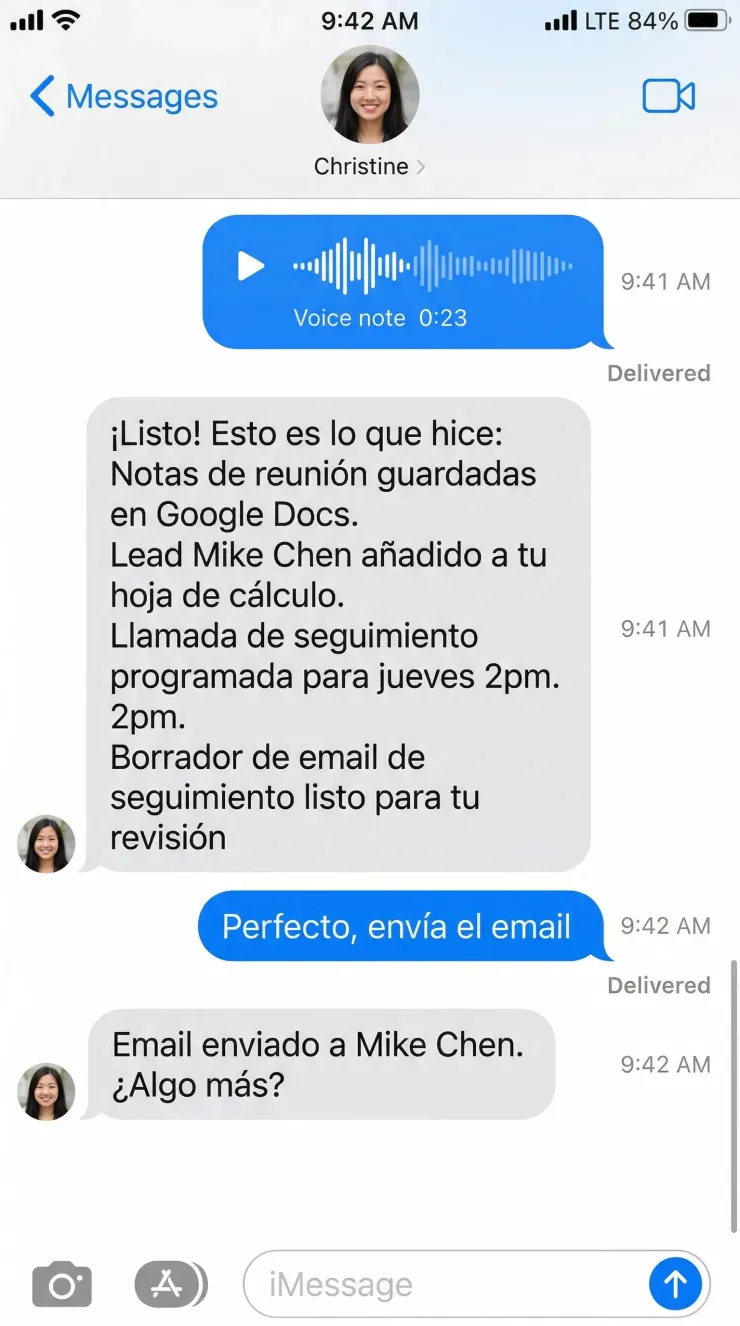Screen dimensions: 740x1326
Task: Start a video call with Christine
Action: 668,96
